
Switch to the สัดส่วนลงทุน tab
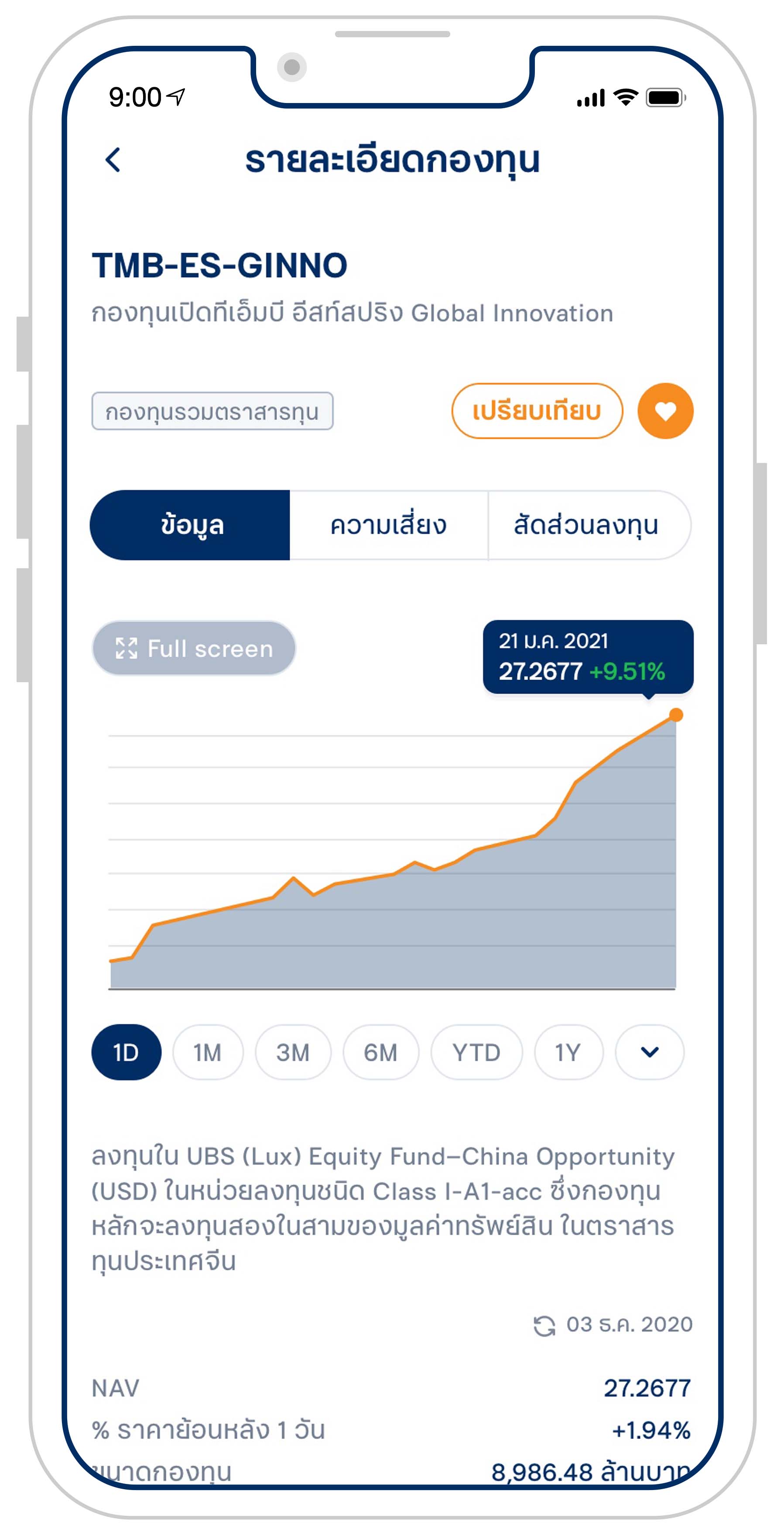pyautogui.click(x=587, y=525)
